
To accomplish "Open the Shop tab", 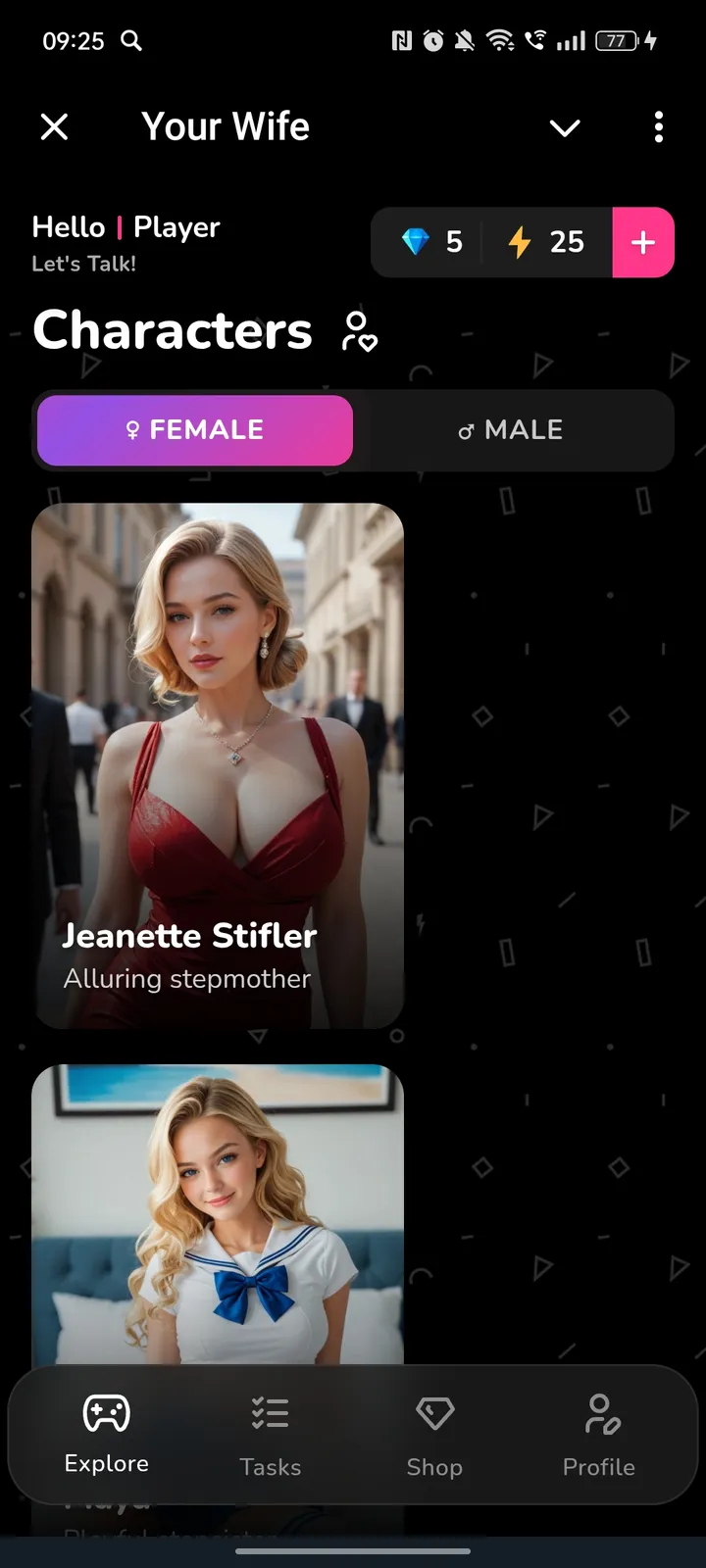I will click(434, 1435).
